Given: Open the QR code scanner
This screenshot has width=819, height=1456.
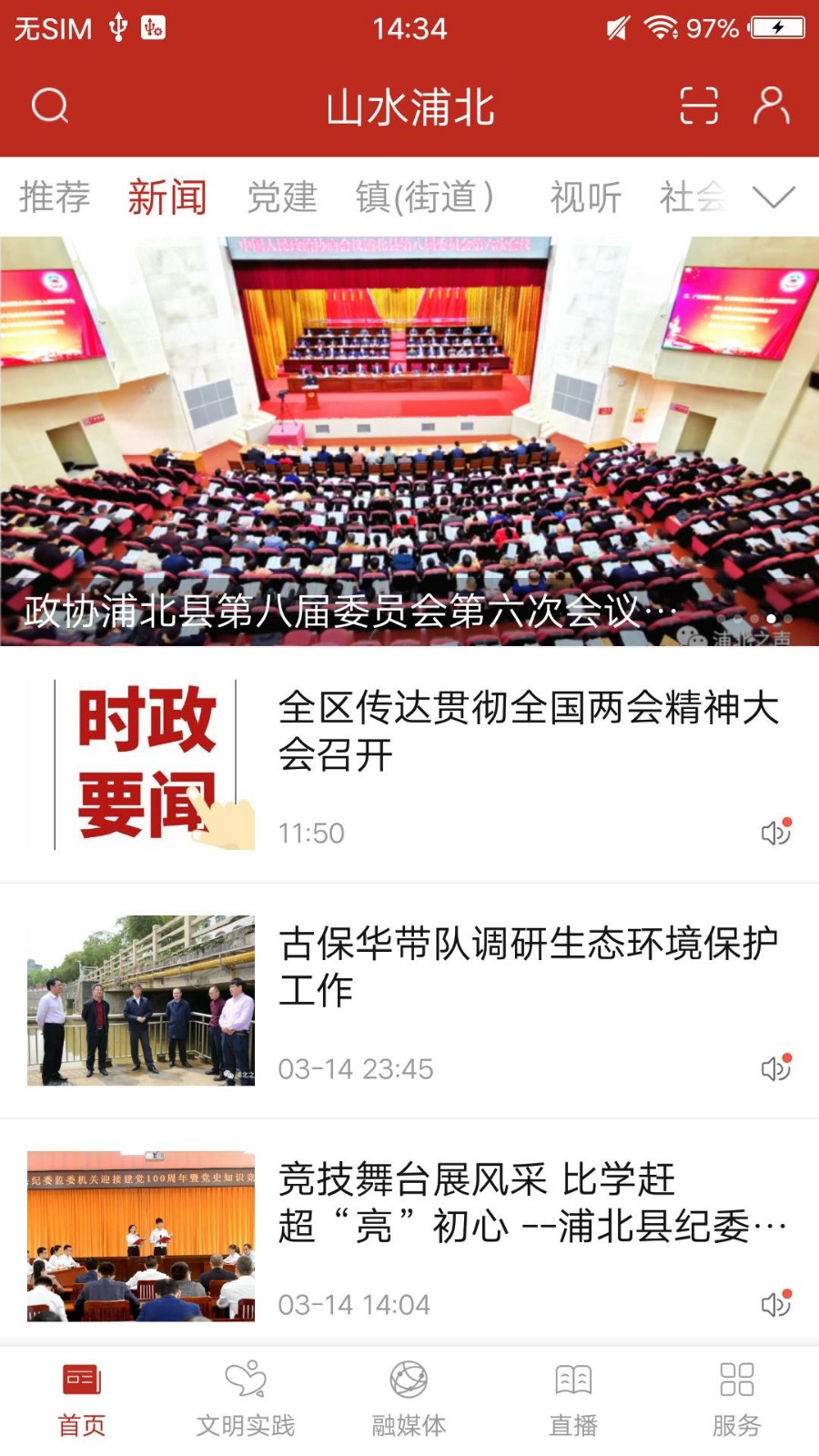Looking at the screenshot, I should (697, 106).
